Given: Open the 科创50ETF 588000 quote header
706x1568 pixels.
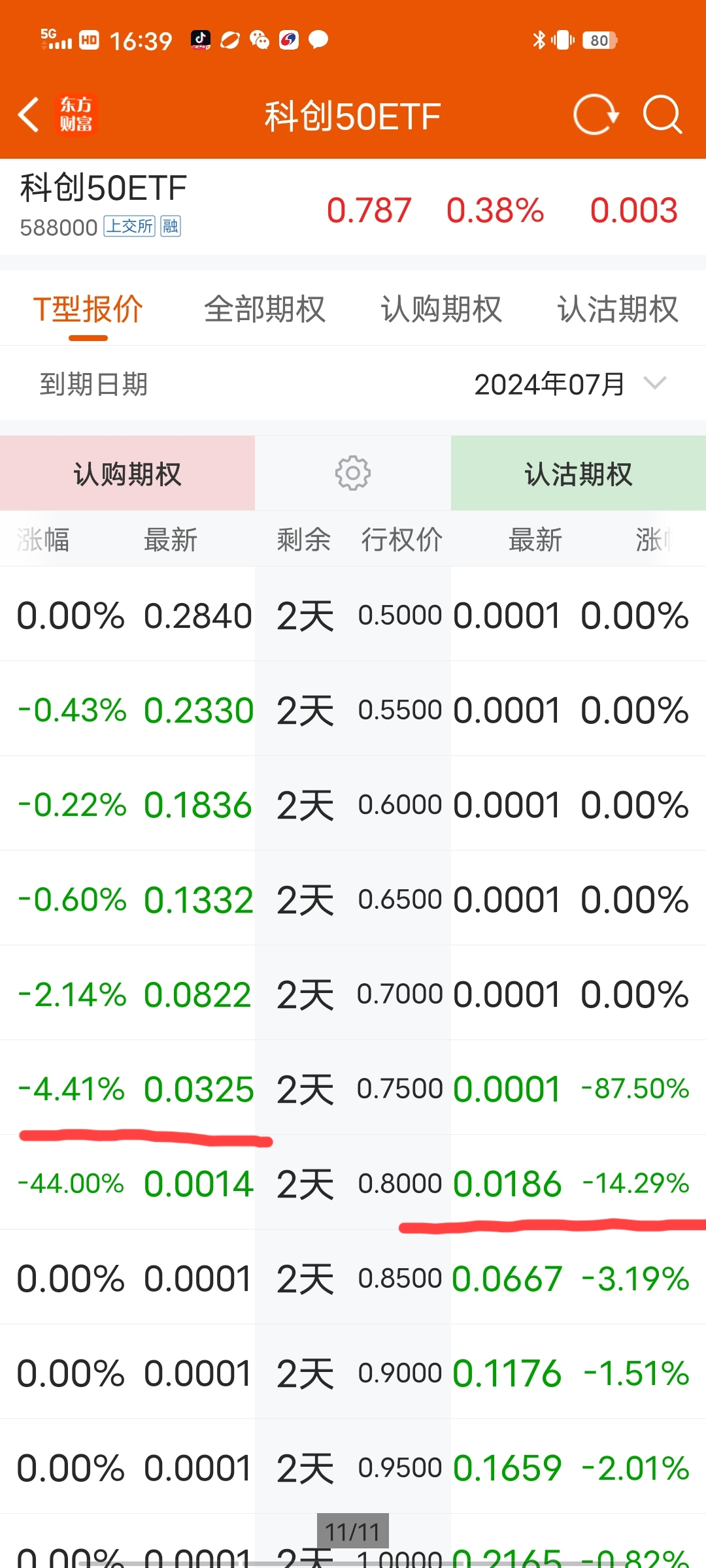Looking at the screenshot, I should tap(105, 206).
